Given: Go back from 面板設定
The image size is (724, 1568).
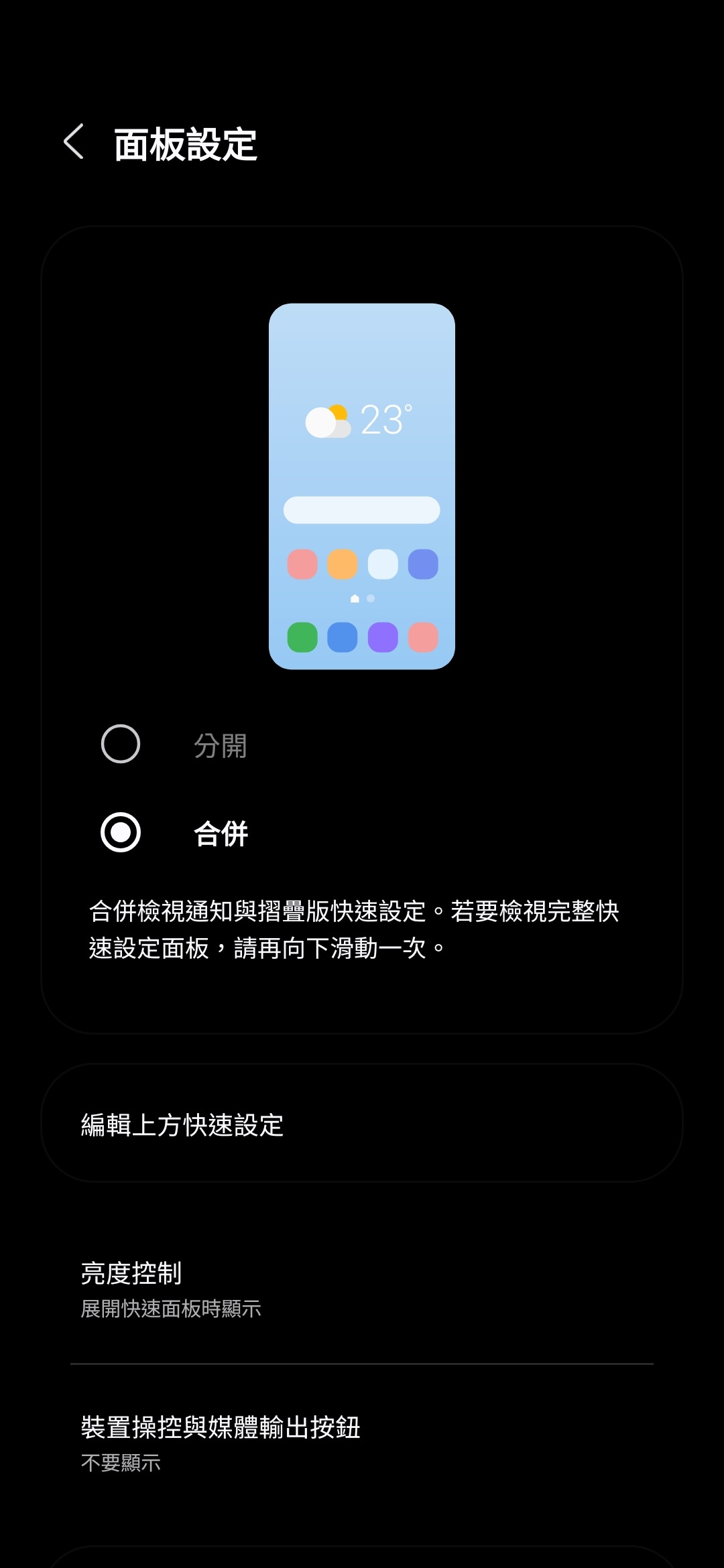Looking at the screenshot, I should point(74,142).
